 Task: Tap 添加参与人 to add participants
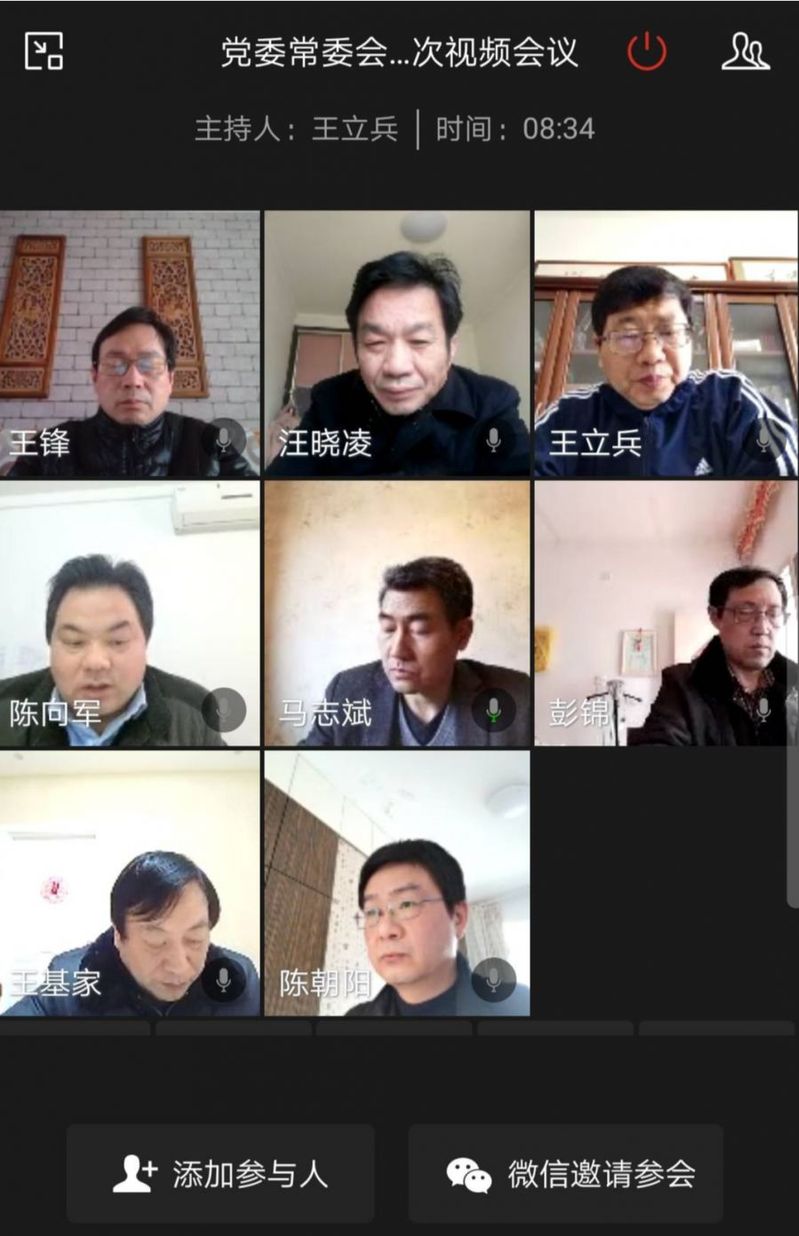click(x=221, y=1173)
